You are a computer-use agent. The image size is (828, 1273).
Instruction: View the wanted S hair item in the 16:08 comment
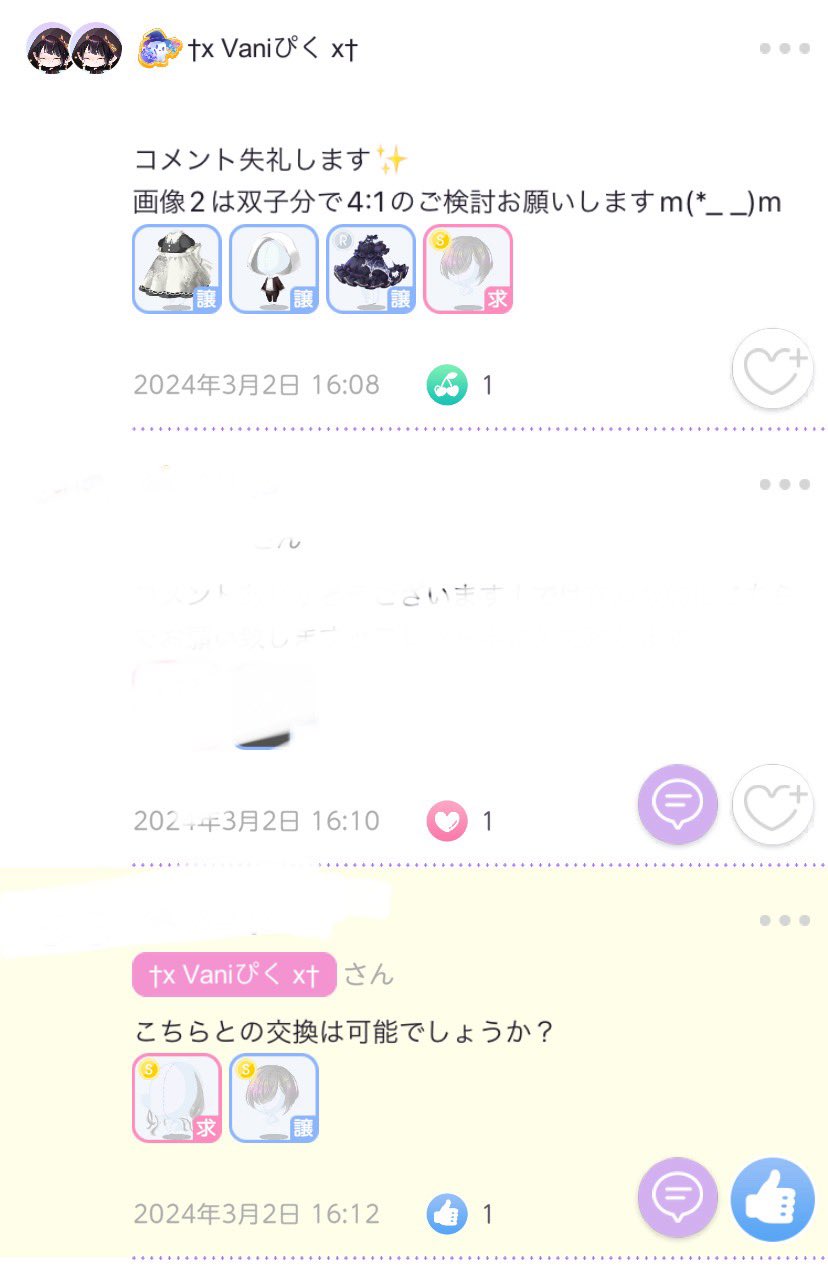[468, 269]
